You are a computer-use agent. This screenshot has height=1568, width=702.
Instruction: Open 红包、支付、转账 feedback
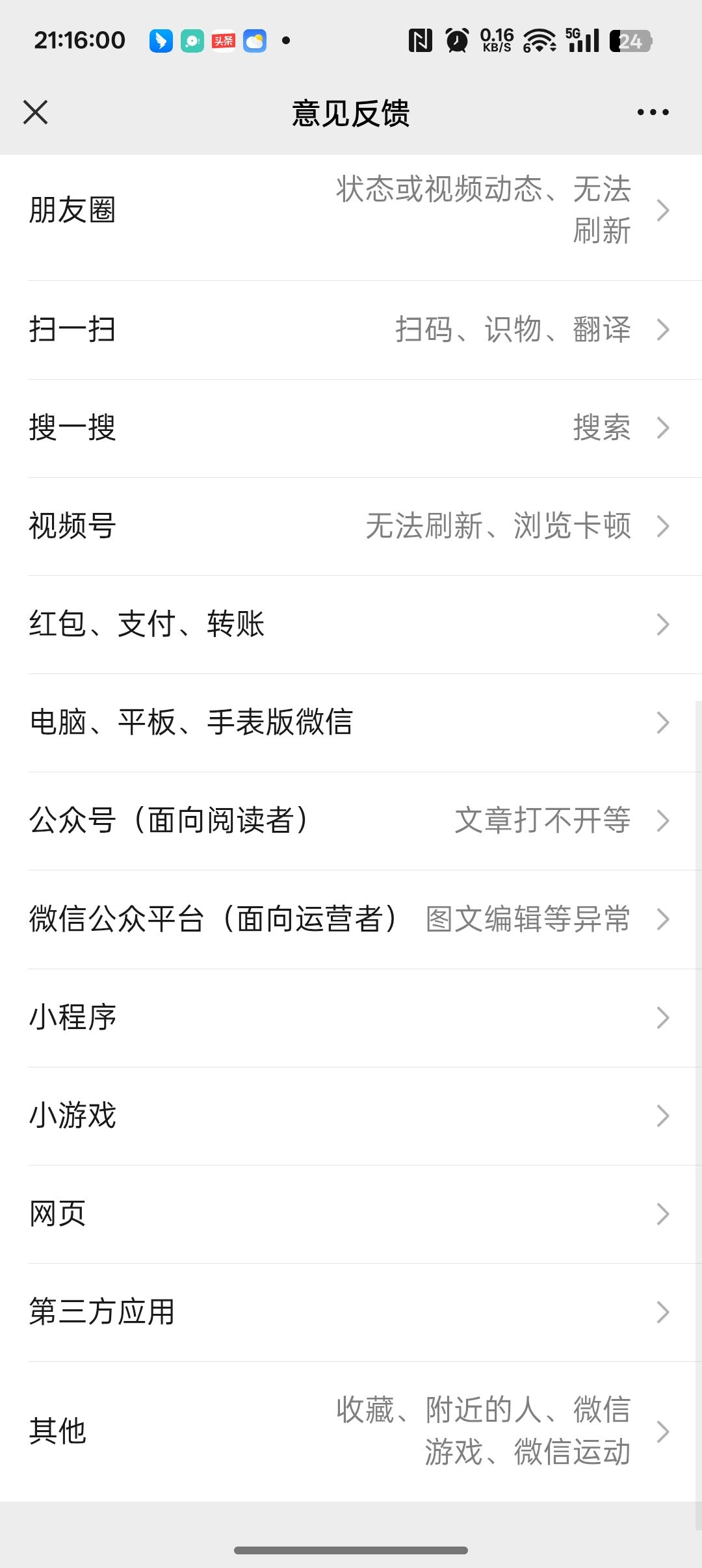click(351, 624)
